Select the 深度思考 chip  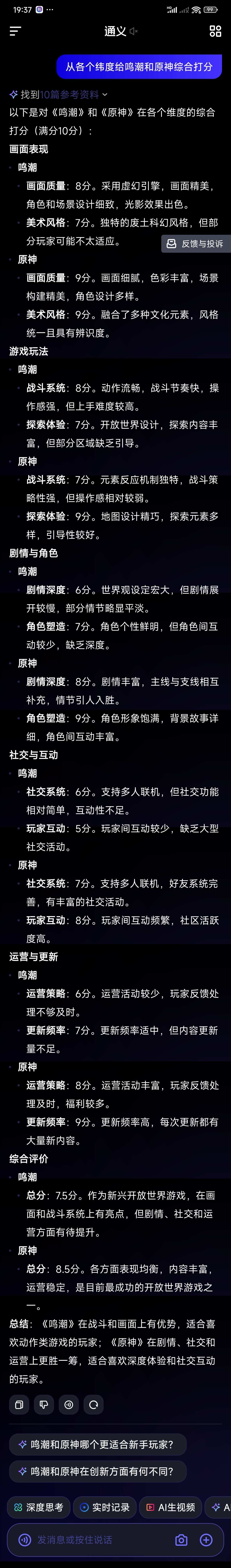coord(39,1507)
